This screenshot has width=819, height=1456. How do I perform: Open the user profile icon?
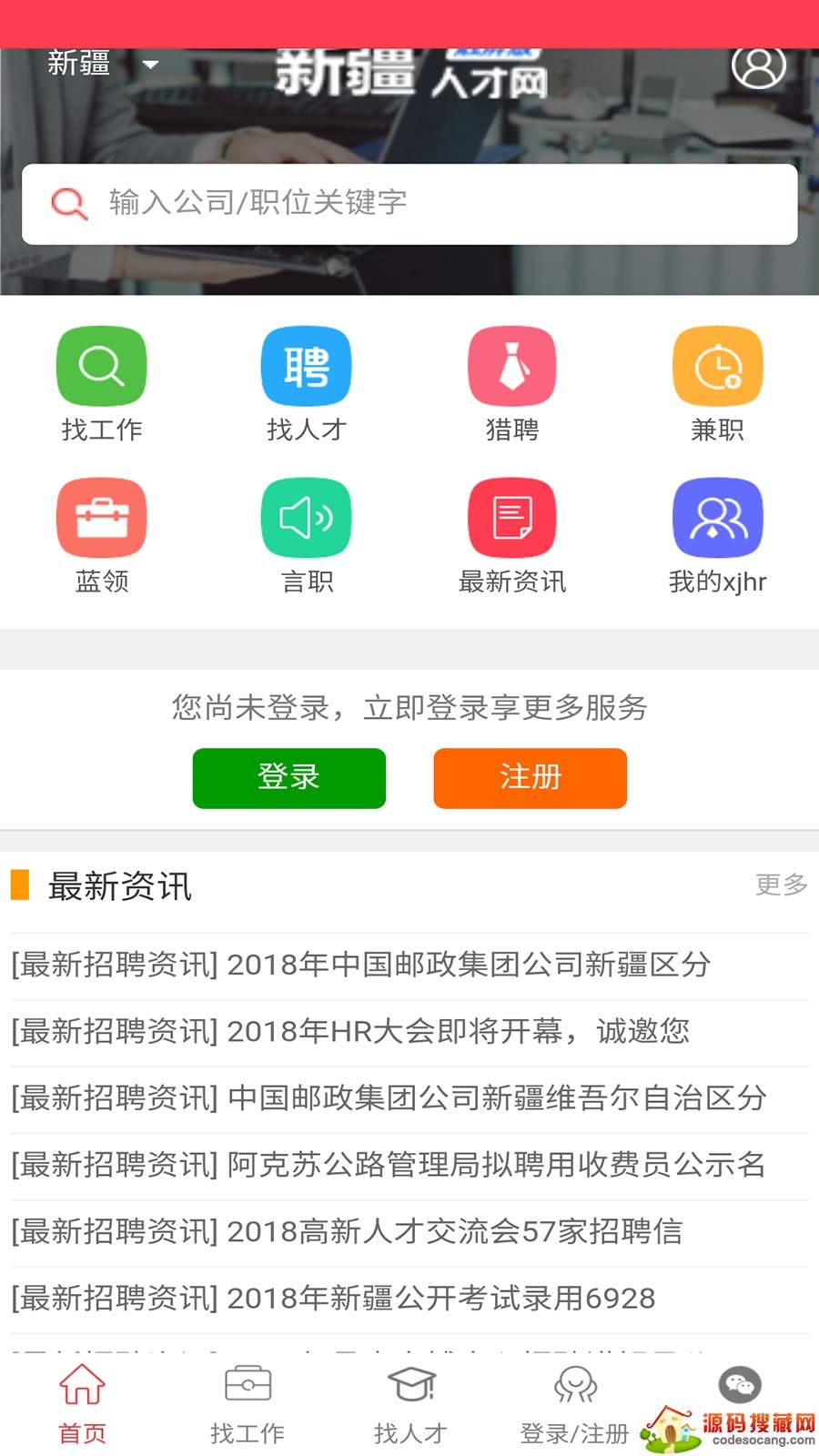[x=758, y=66]
